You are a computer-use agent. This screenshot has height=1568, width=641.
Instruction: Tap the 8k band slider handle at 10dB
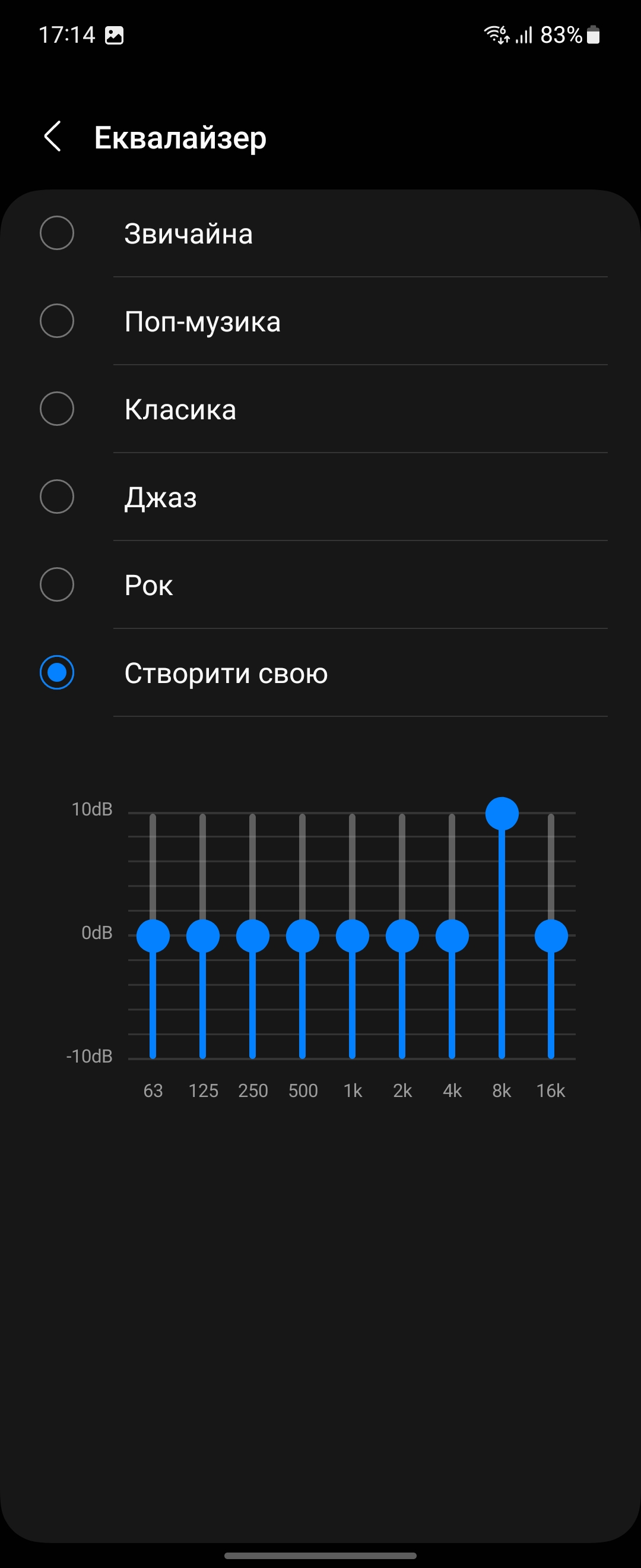point(502,814)
